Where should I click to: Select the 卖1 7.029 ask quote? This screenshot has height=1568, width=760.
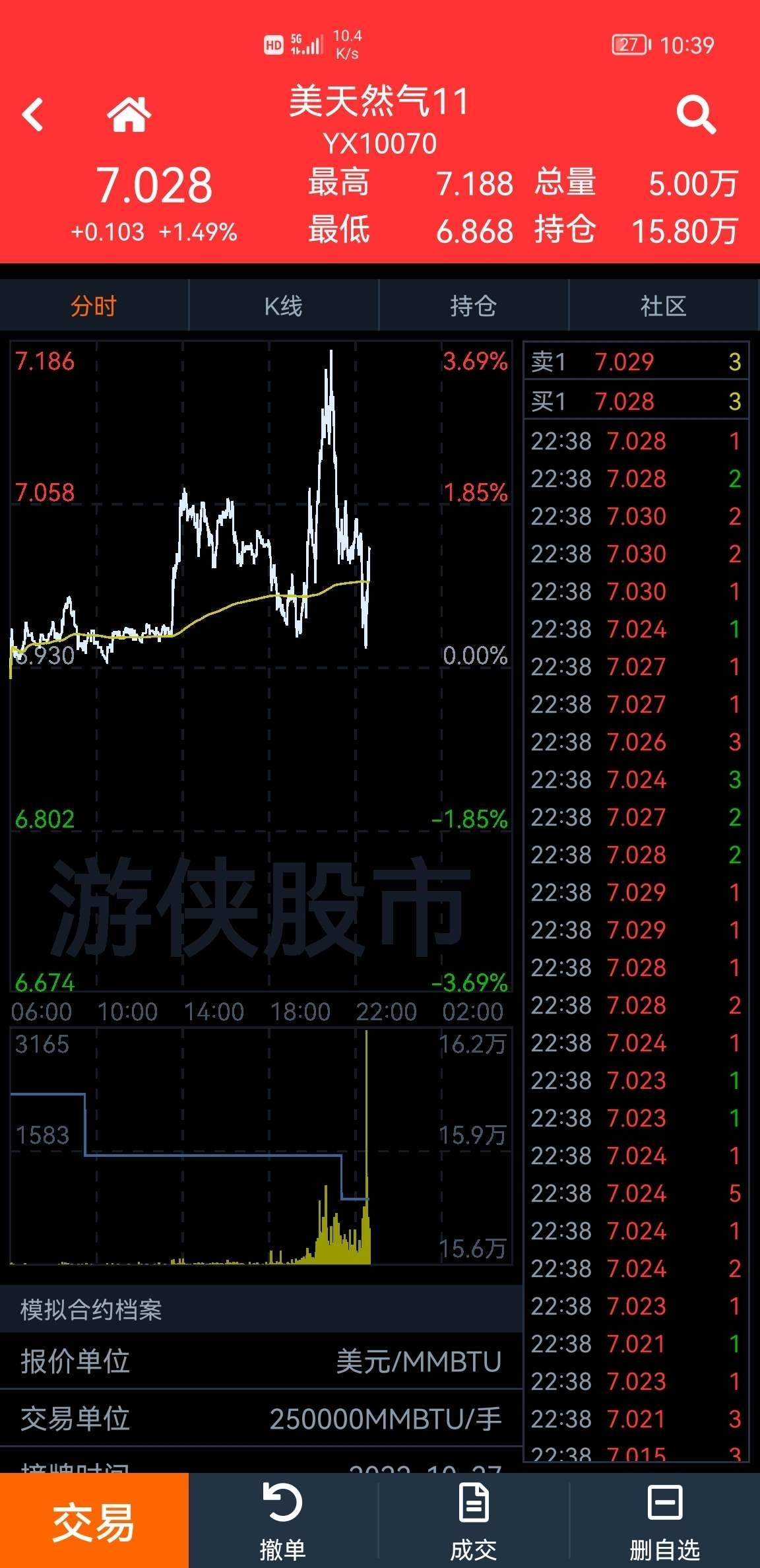coord(636,361)
